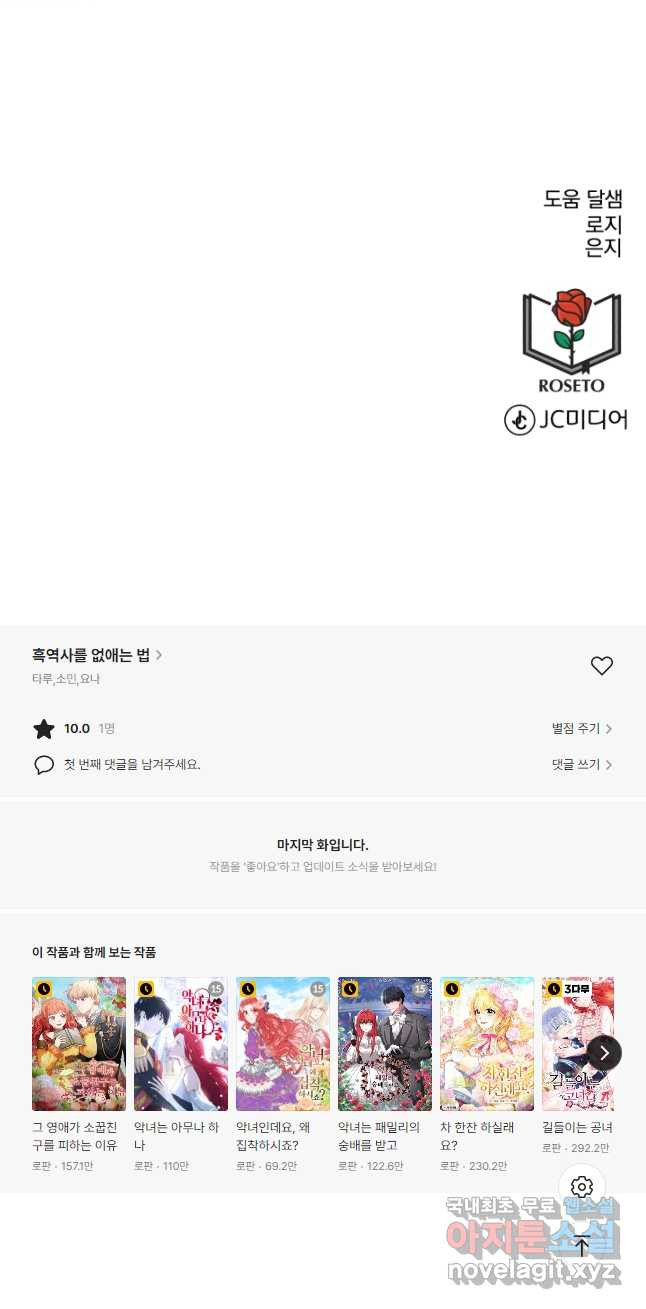This screenshot has width=646, height=1309.
Task: Open 악녀는 패밀리의 숭배를 받고
Action: pos(385,1044)
